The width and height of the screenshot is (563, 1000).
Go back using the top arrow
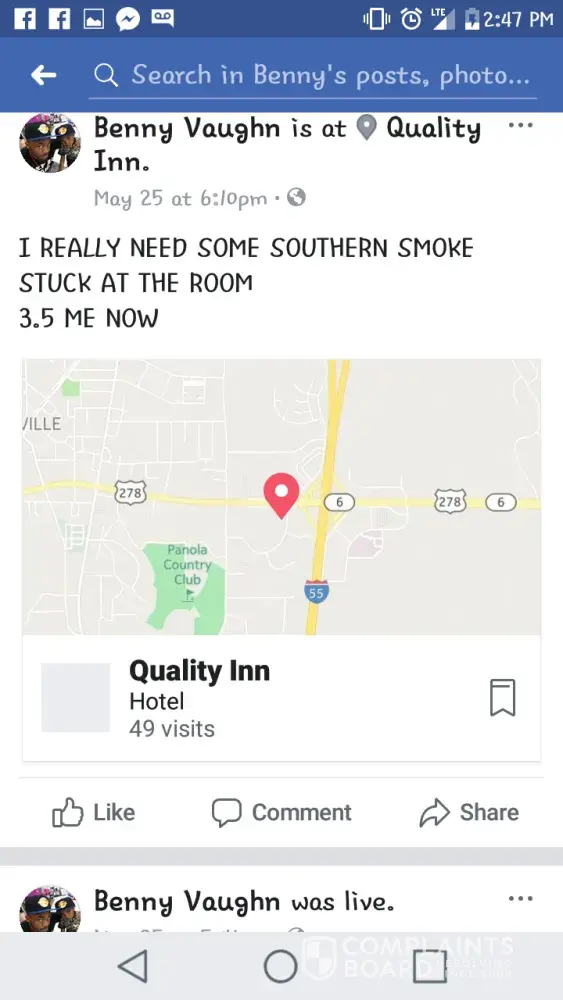(x=43, y=75)
